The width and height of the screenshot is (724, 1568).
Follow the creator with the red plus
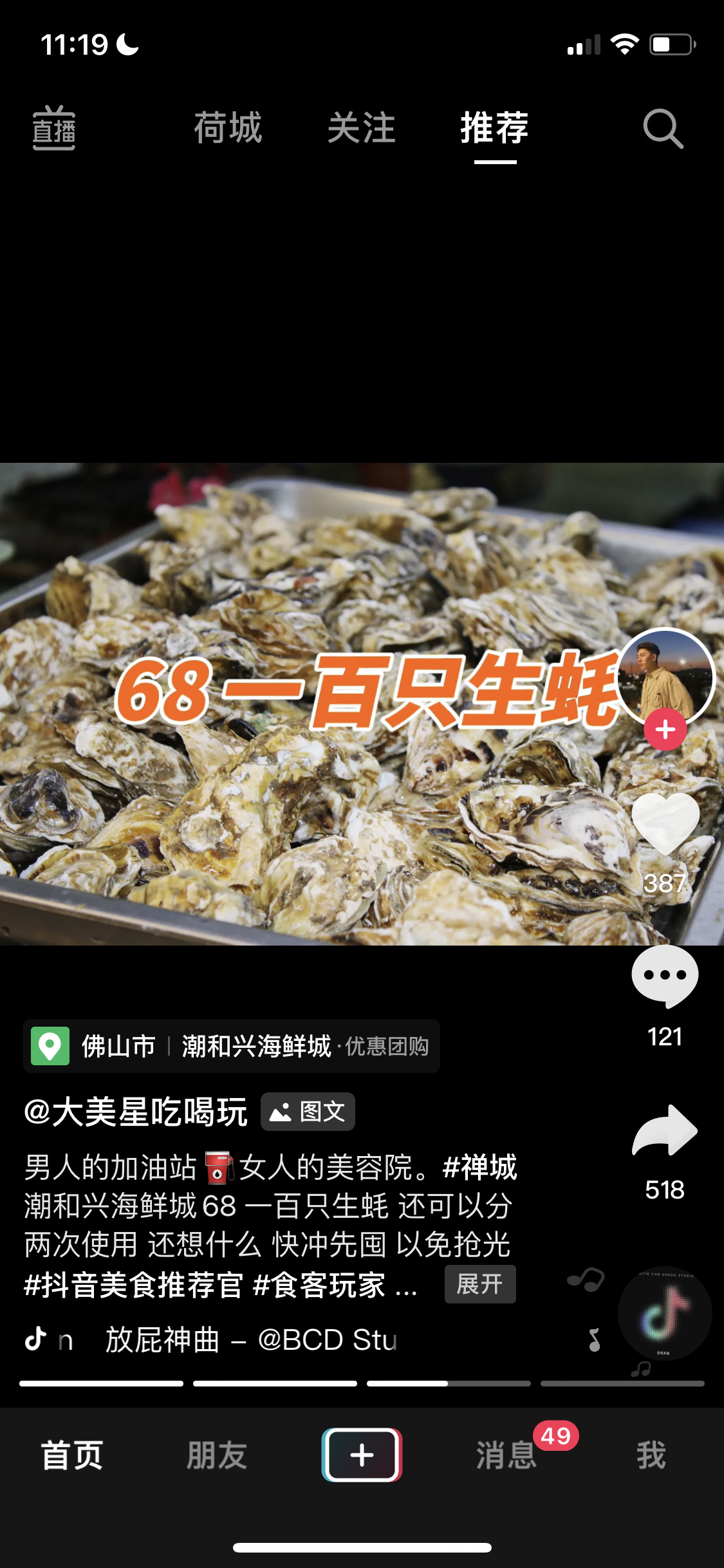tap(665, 730)
